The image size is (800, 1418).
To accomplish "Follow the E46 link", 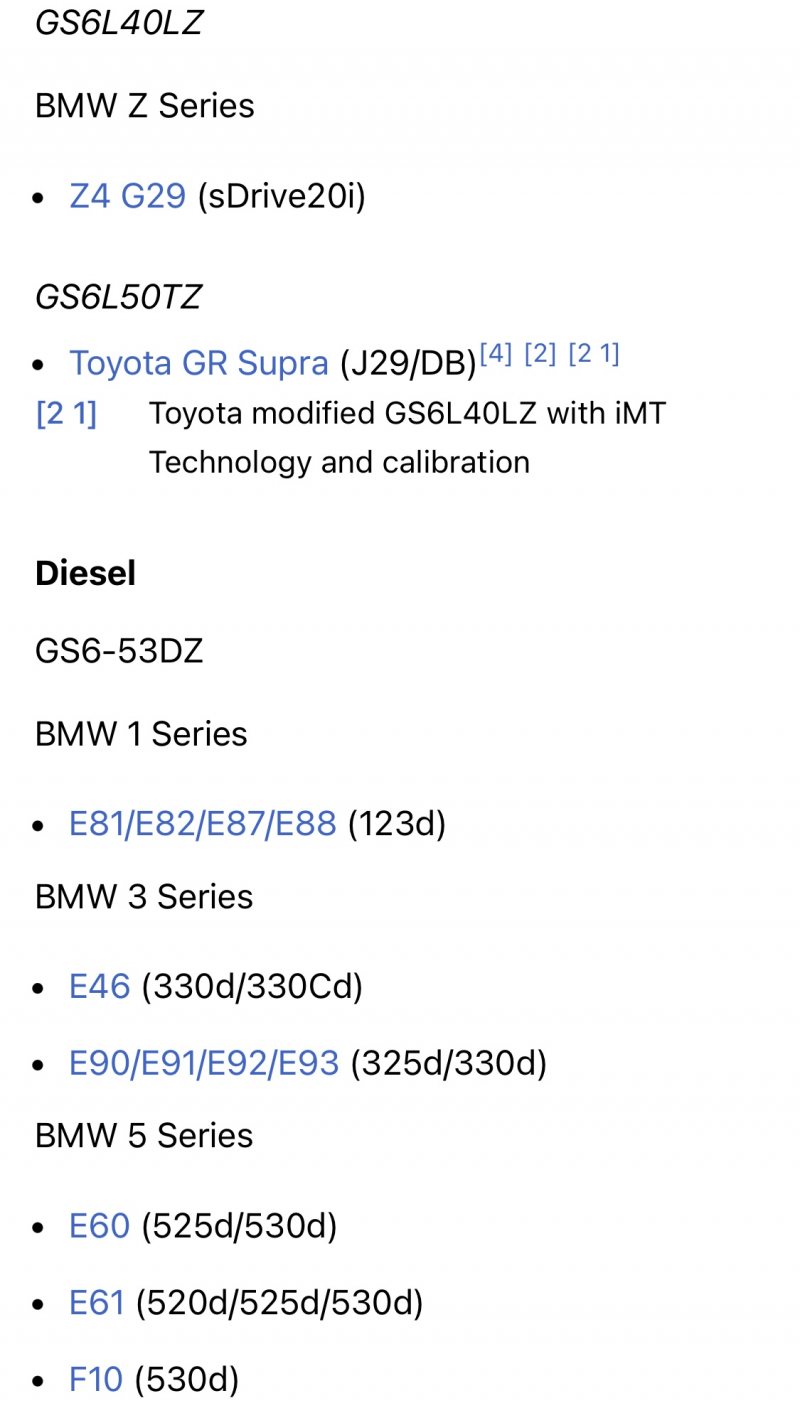I will pos(99,987).
